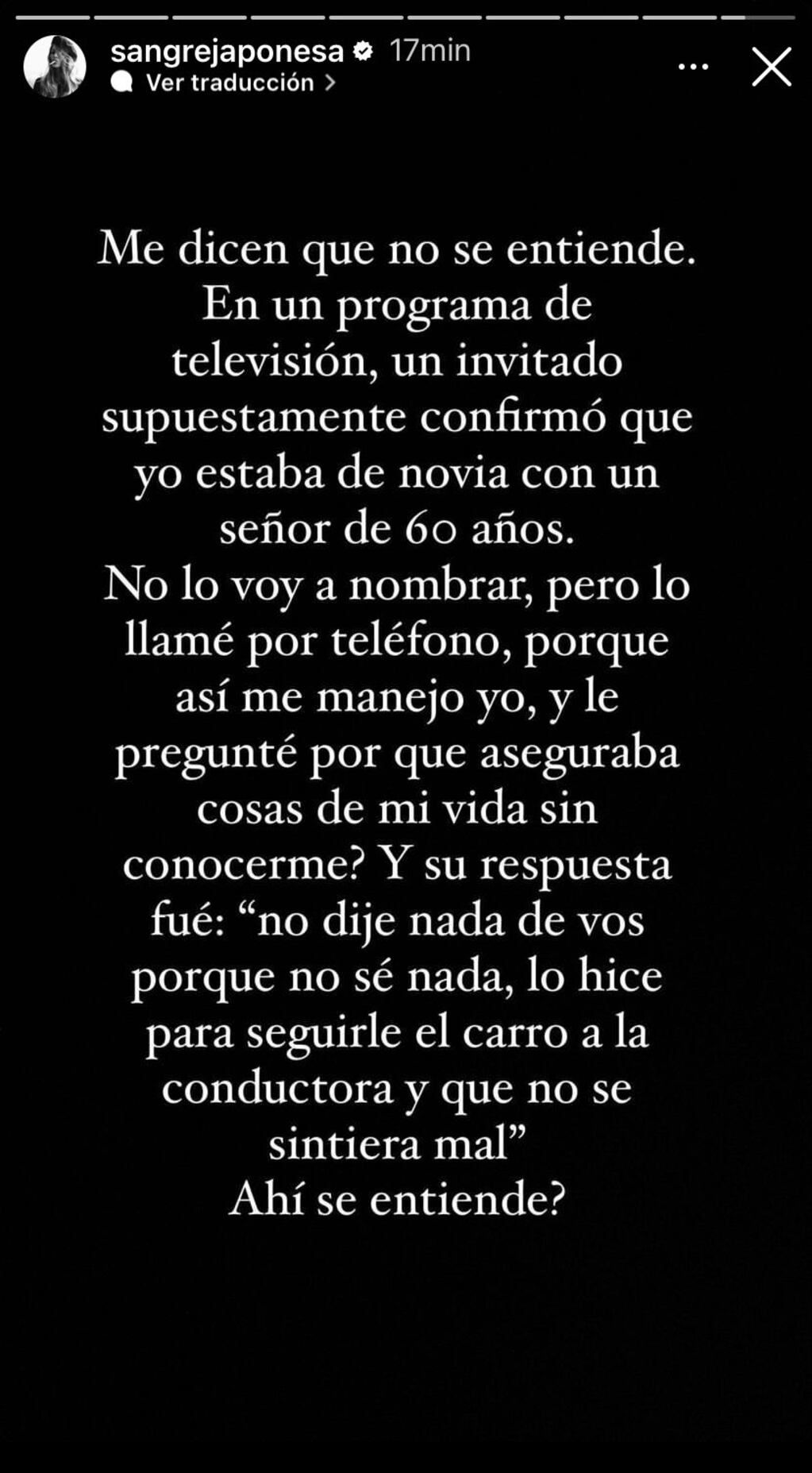Open sangrejaponesa's profile picture
This screenshot has height=1473, width=812.
54,67
